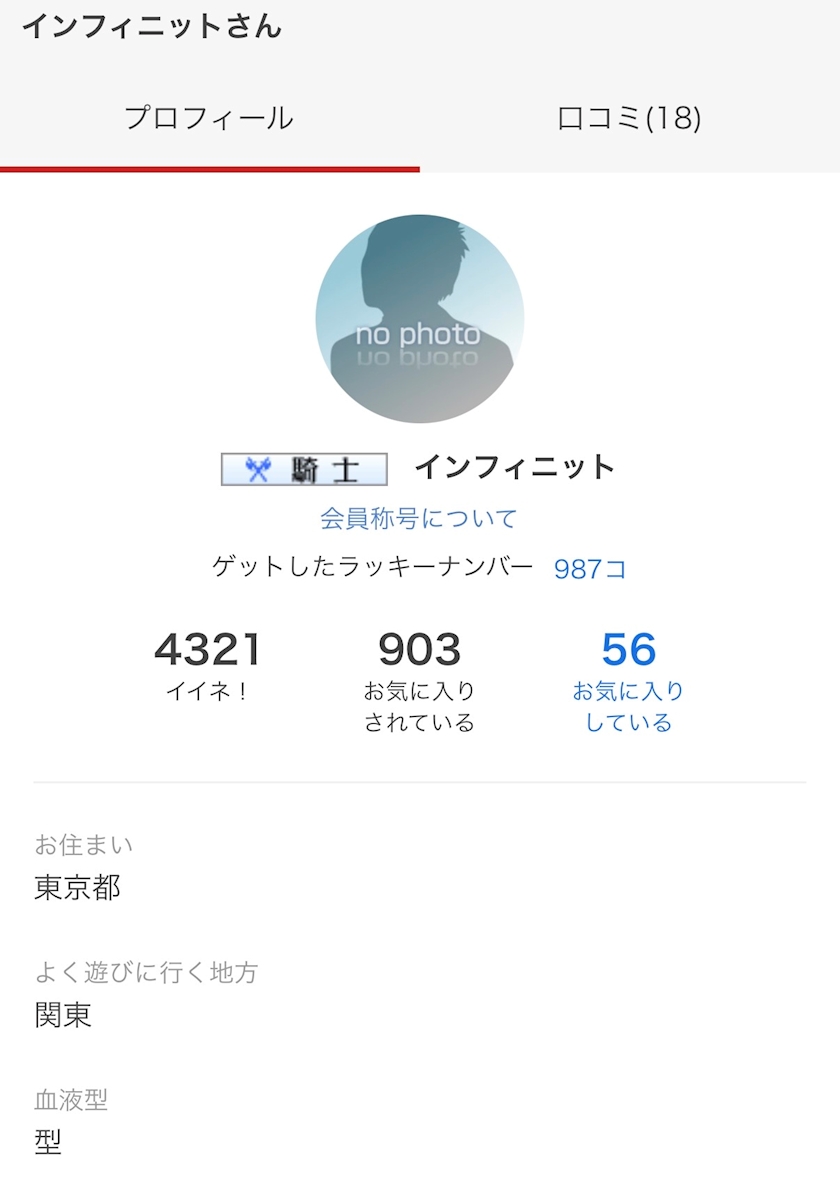Select the プロフィール tab
840x1181 pixels.
pos(209,118)
